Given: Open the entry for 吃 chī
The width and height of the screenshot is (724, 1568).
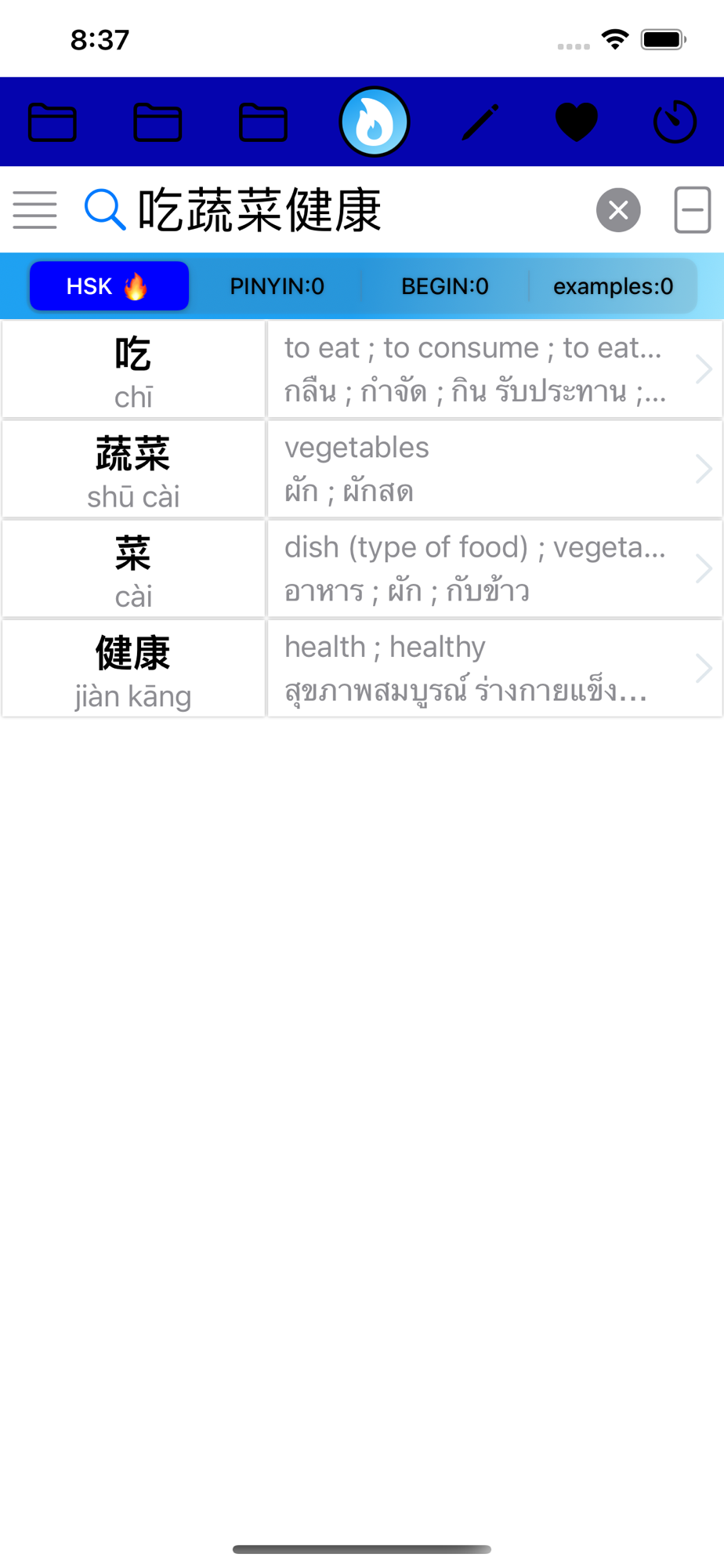Looking at the screenshot, I should [x=362, y=369].
